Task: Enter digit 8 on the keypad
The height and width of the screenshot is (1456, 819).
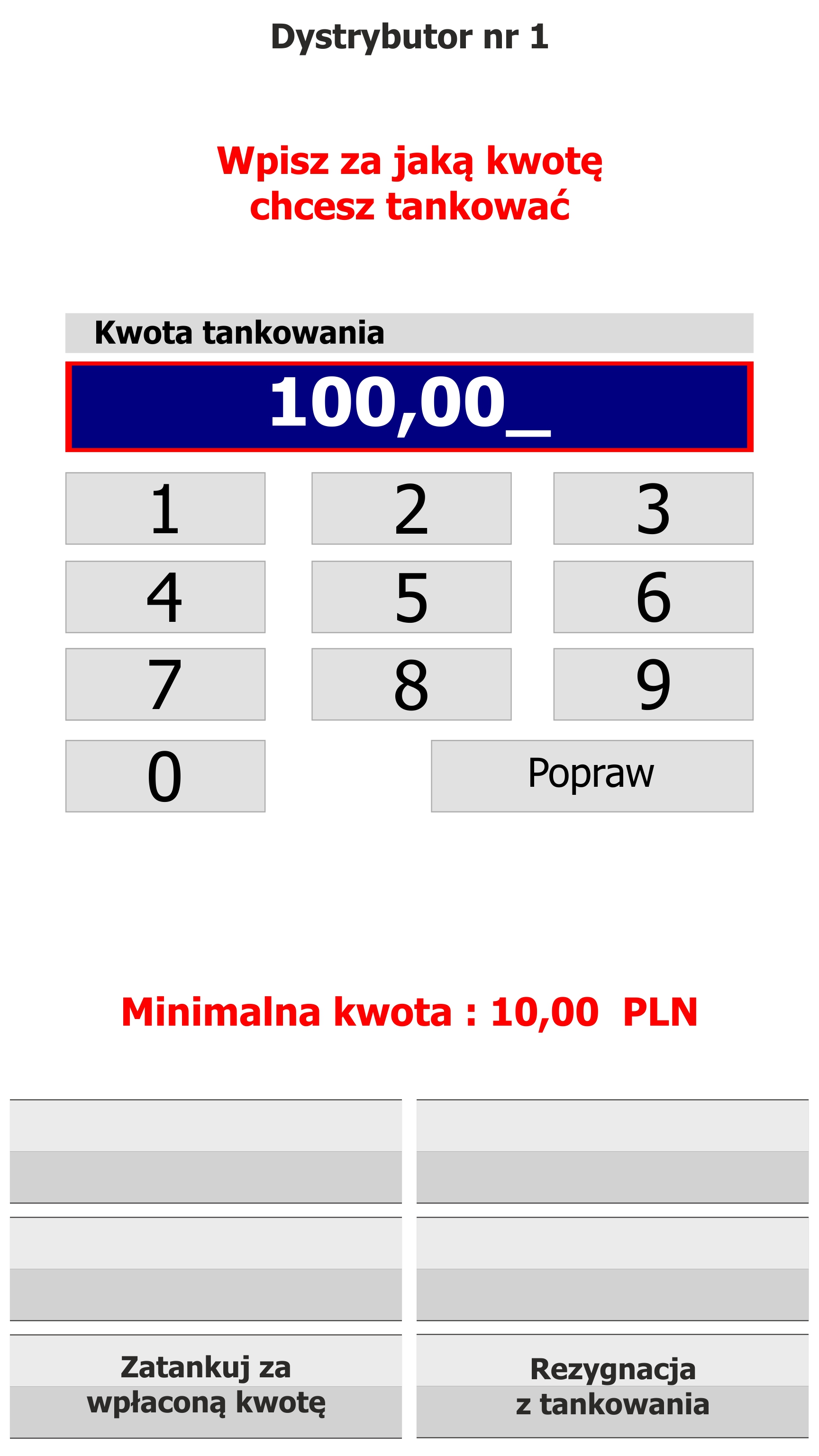Action: (x=411, y=684)
